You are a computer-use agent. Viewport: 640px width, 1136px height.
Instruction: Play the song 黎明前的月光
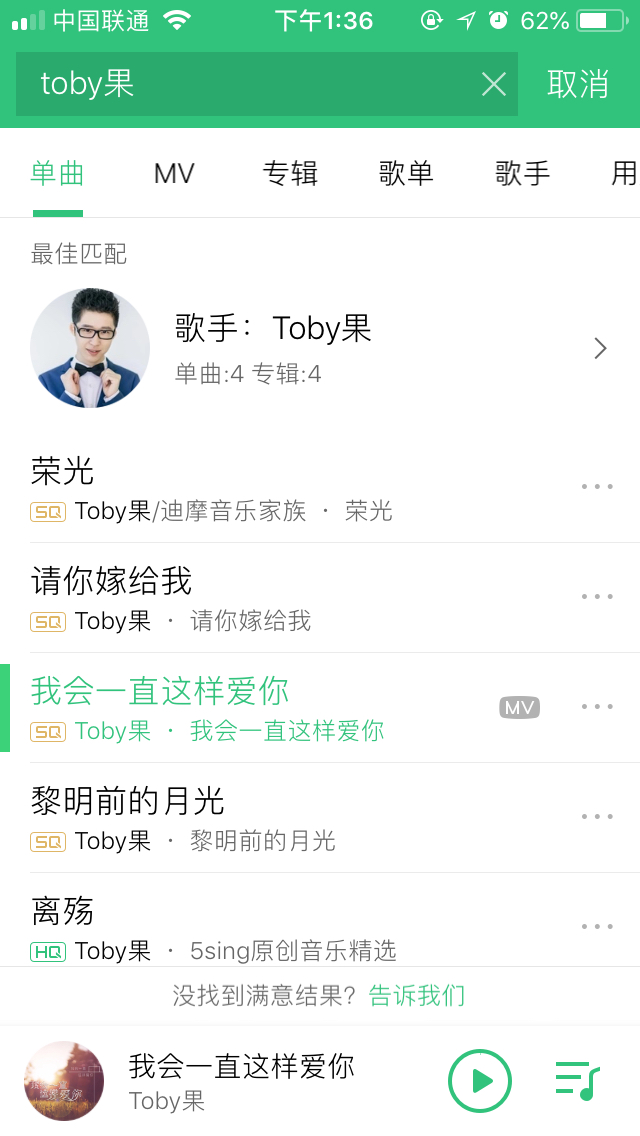click(250, 818)
